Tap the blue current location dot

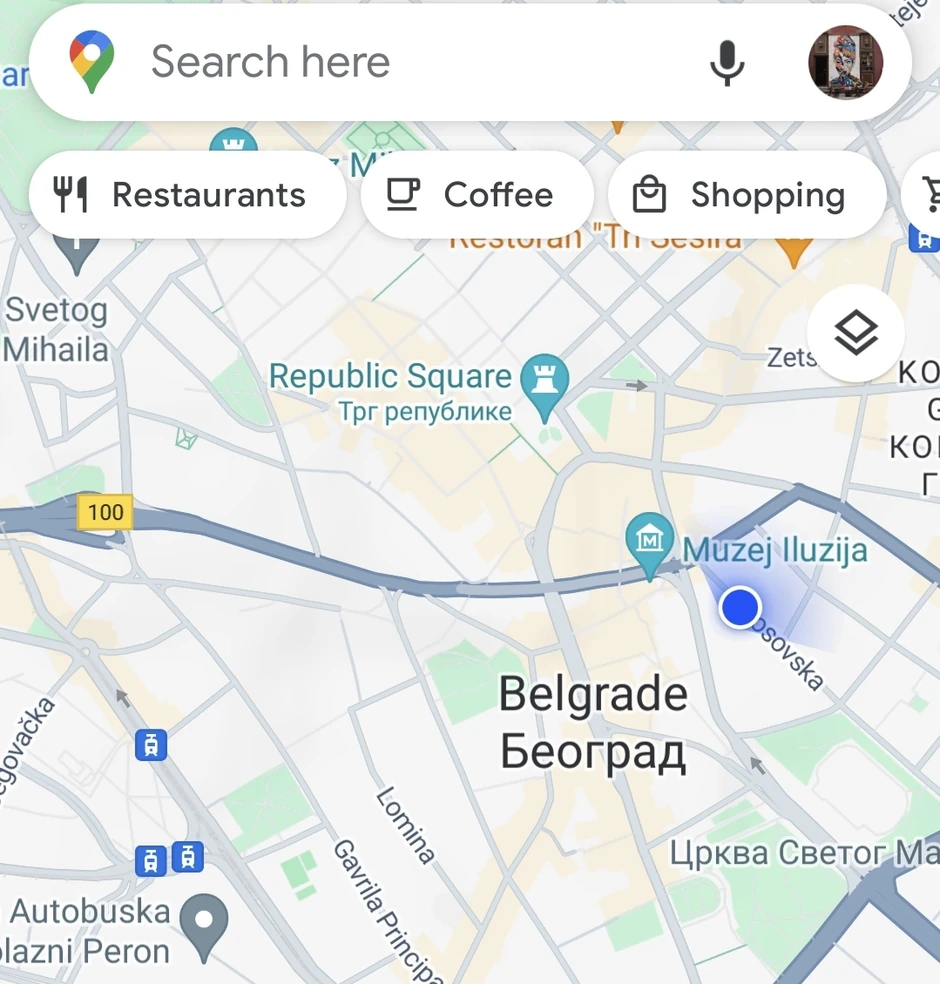740,607
